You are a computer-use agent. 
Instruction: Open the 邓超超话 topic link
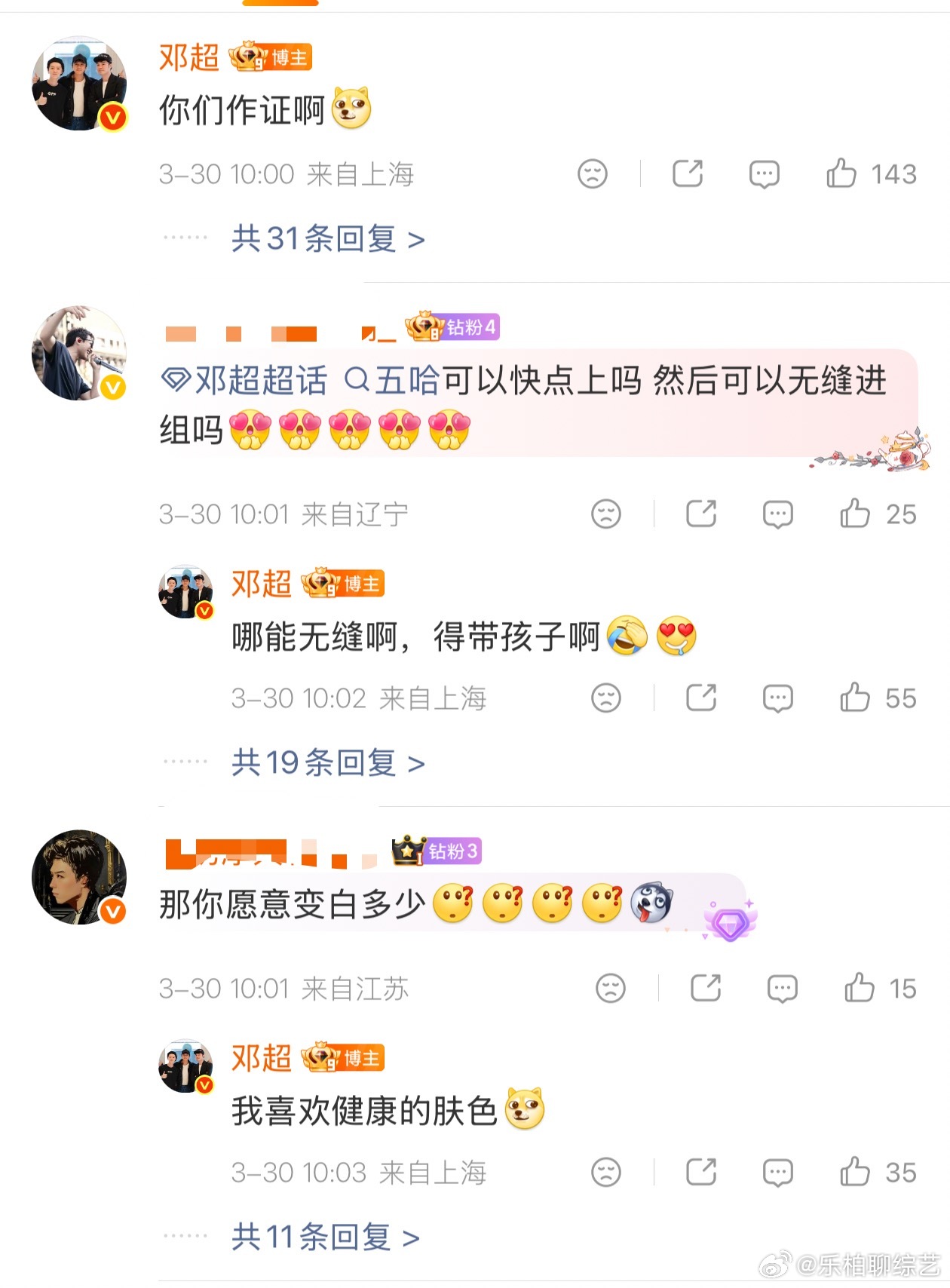pyautogui.click(x=244, y=382)
